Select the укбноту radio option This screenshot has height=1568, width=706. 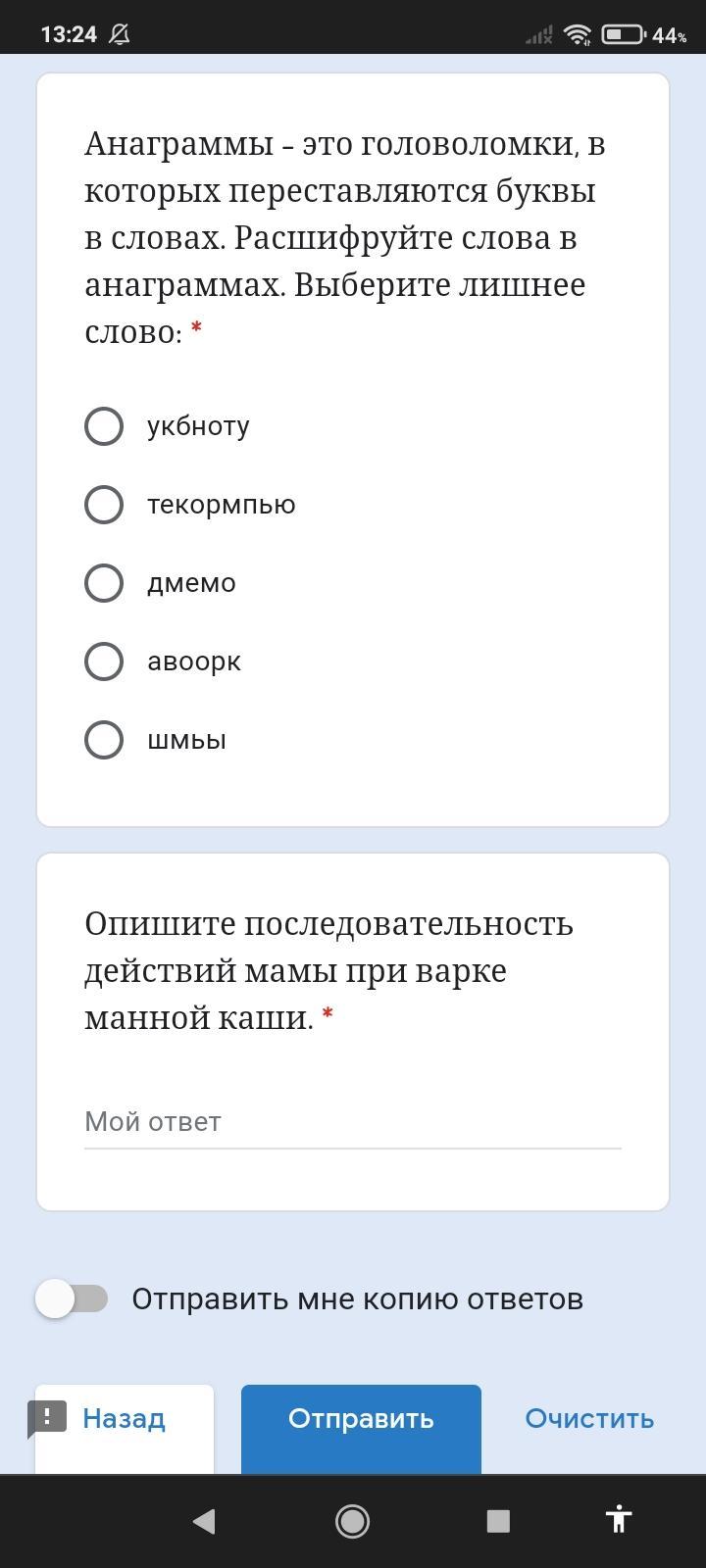pyautogui.click(x=104, y=426)
